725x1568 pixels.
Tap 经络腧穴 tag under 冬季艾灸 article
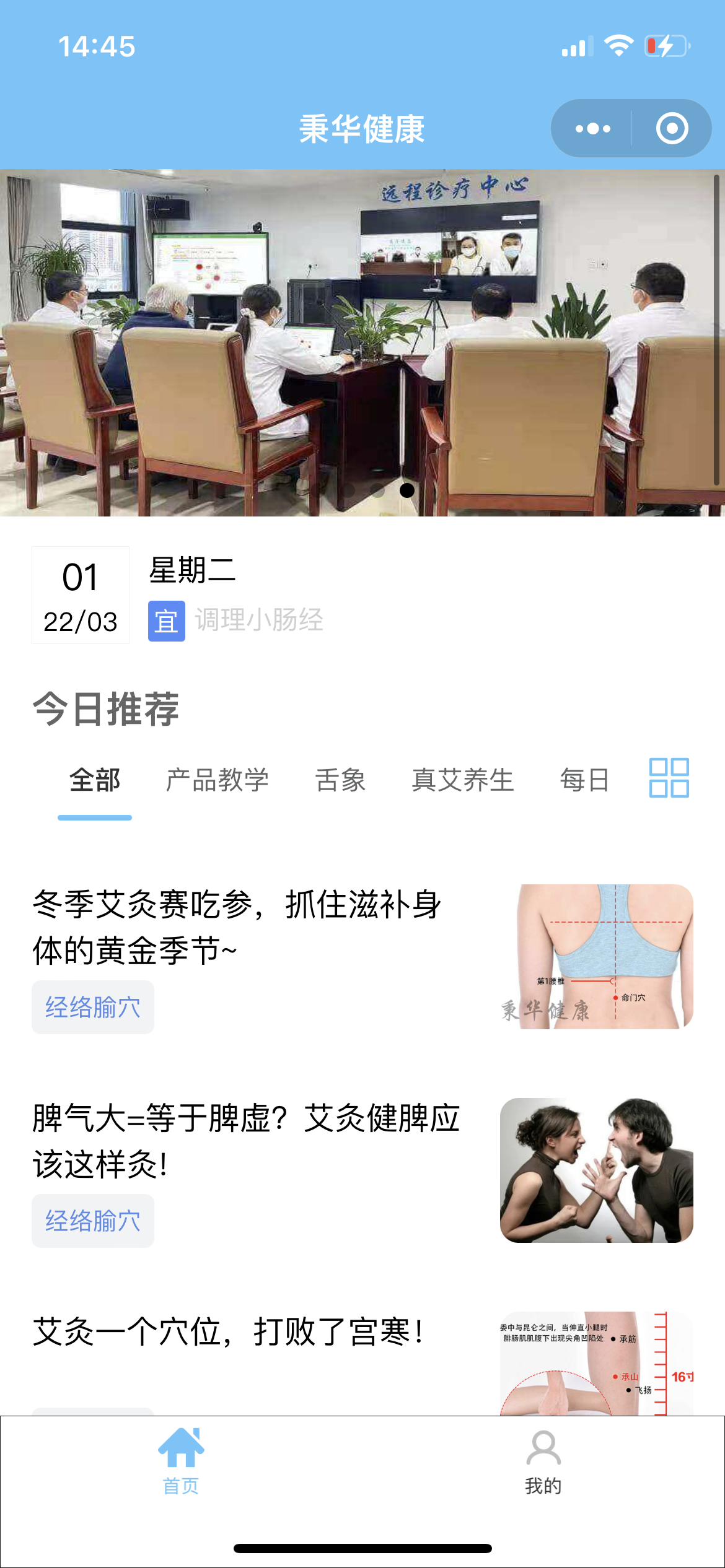(x=93, y=1008)
